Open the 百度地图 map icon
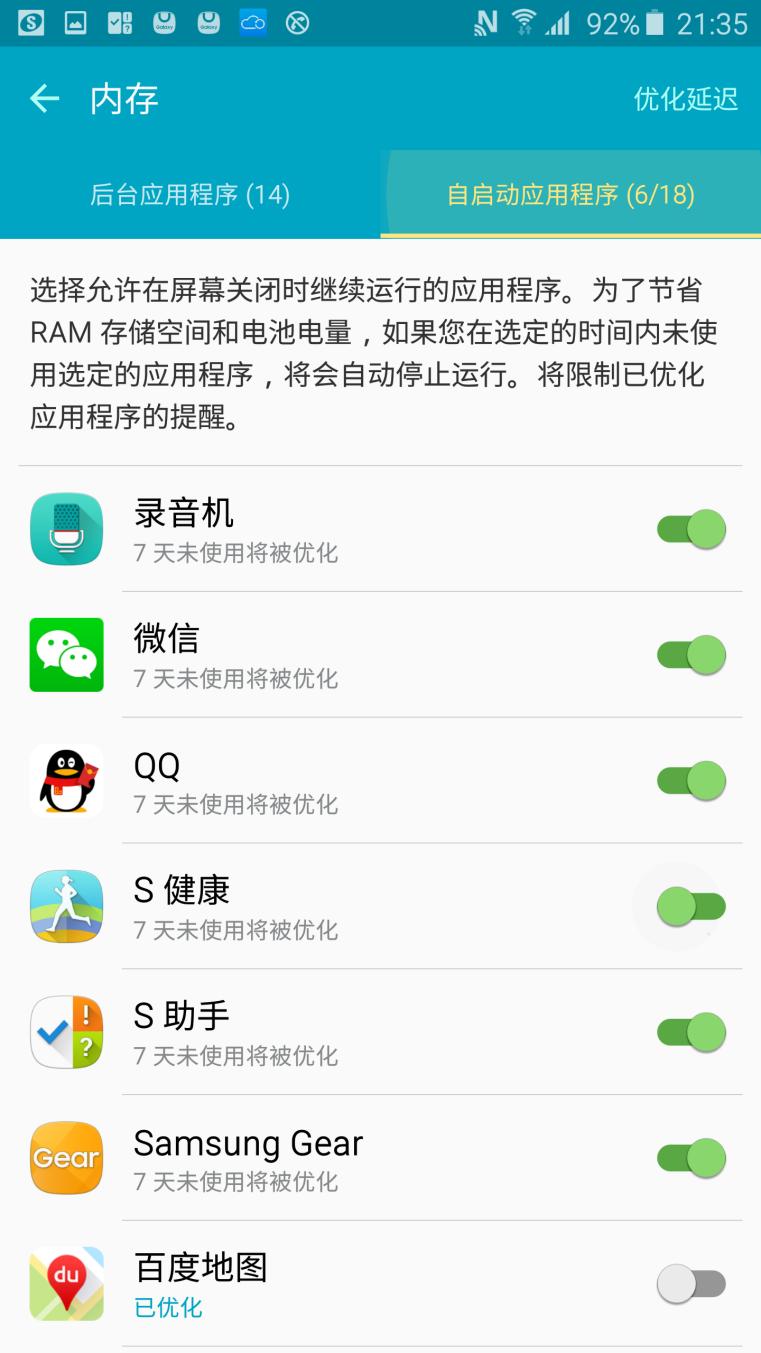 (65, 1283)
